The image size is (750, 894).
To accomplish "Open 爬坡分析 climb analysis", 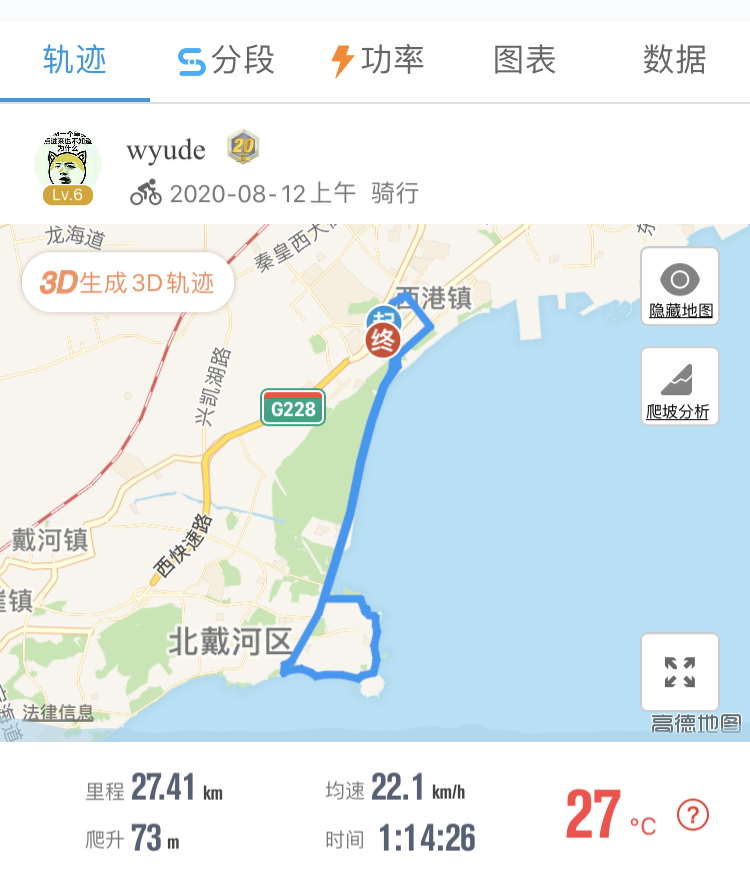I will (680, 386).
